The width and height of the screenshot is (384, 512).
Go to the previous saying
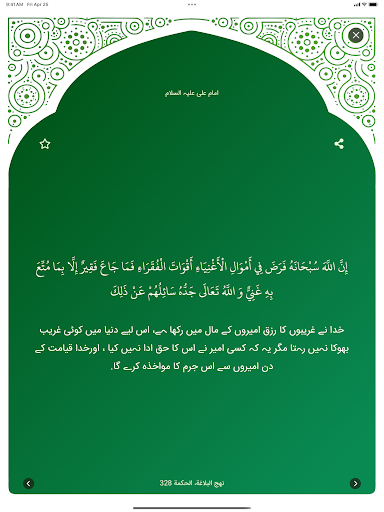coord(29,483)
